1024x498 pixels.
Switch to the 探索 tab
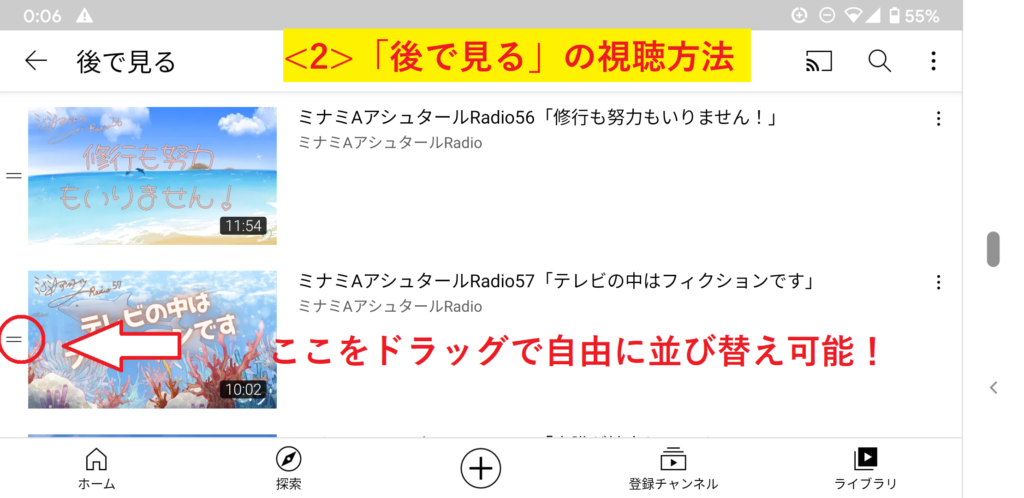click(x=288, y=468)
